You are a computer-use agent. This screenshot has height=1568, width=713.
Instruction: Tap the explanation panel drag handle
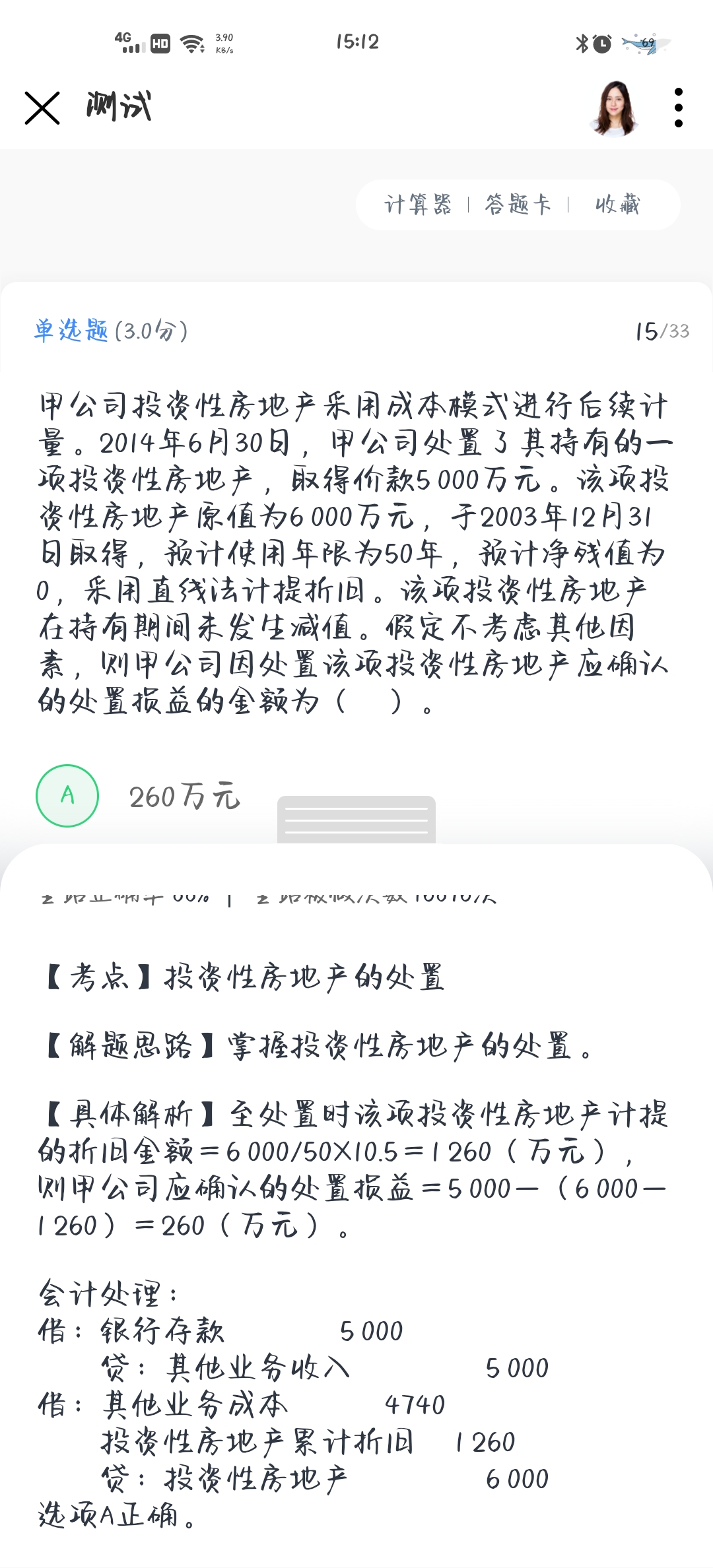pos(356,820)
